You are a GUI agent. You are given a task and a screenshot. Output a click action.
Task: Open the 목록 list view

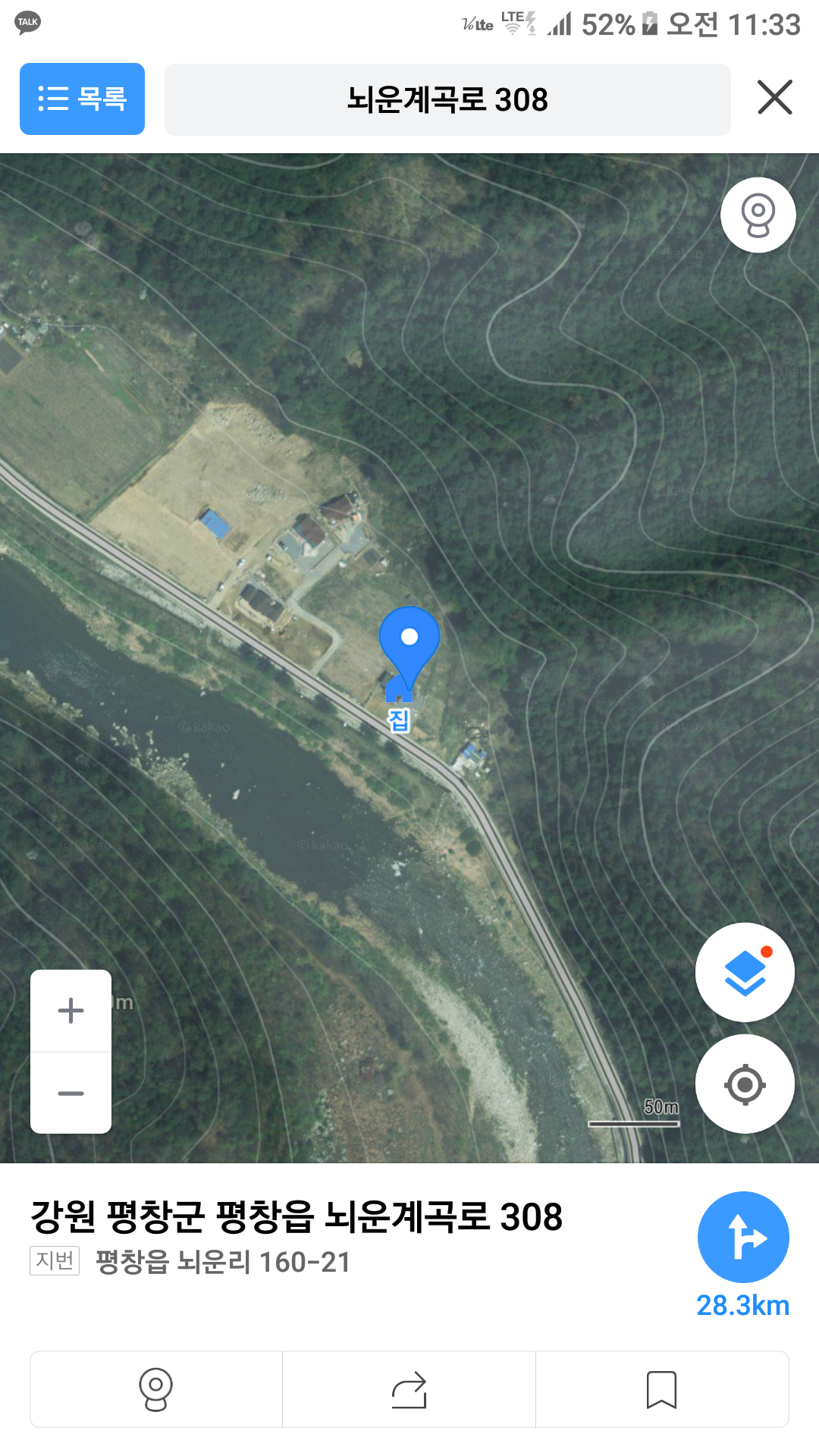coord(82,99)
